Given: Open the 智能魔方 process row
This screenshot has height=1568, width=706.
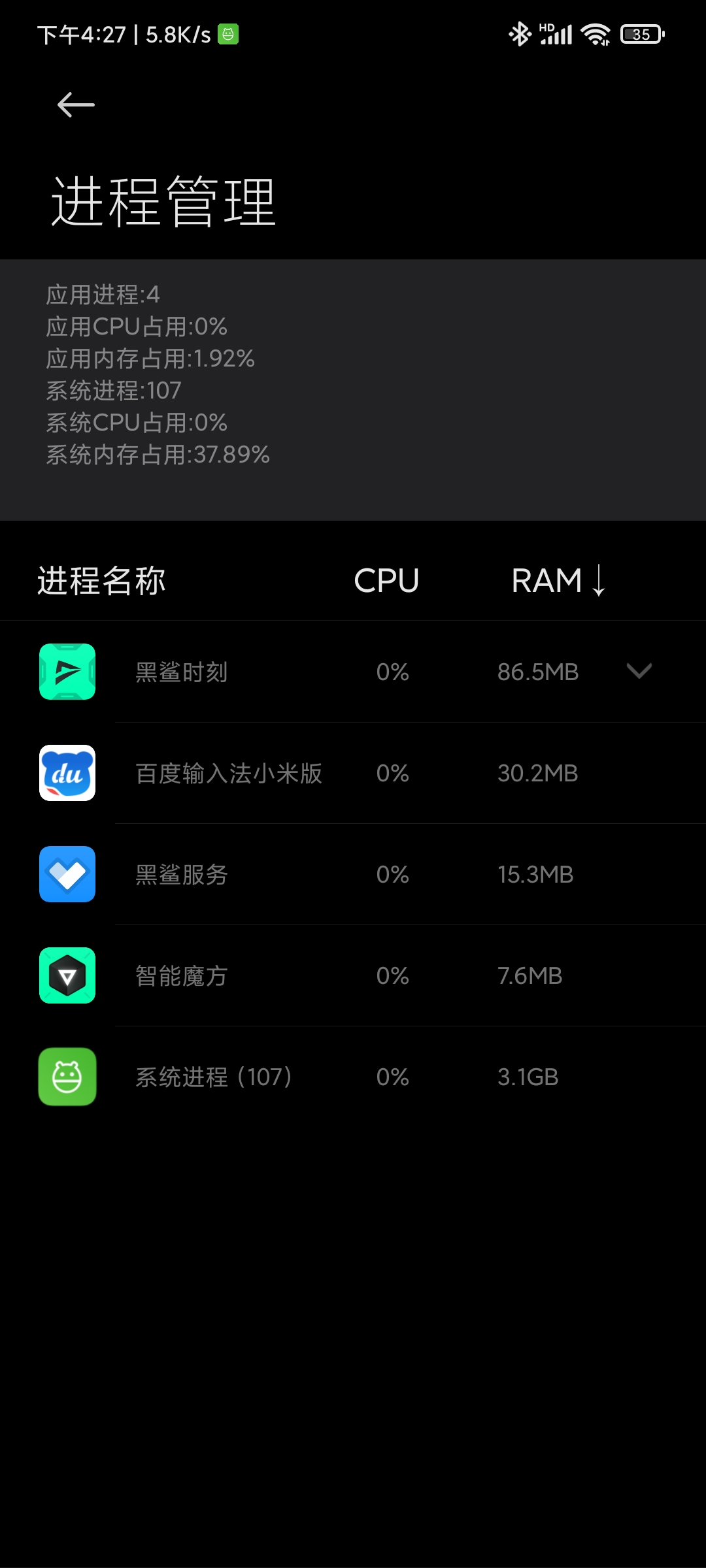Looking at the screenshot, I should pyautogui.click(x=353, y=975).
